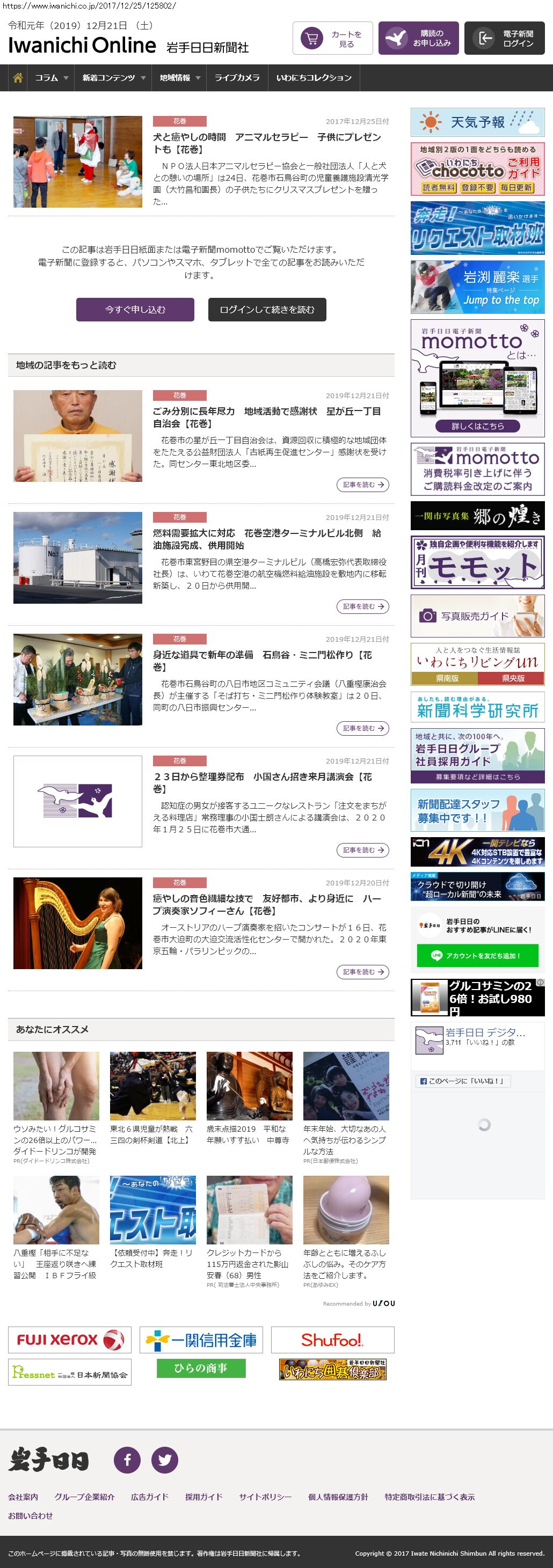The width and height of the screenshot is (553, 1568).
Task: Open the Twitter icon in footer
Action: (164, 1459)
